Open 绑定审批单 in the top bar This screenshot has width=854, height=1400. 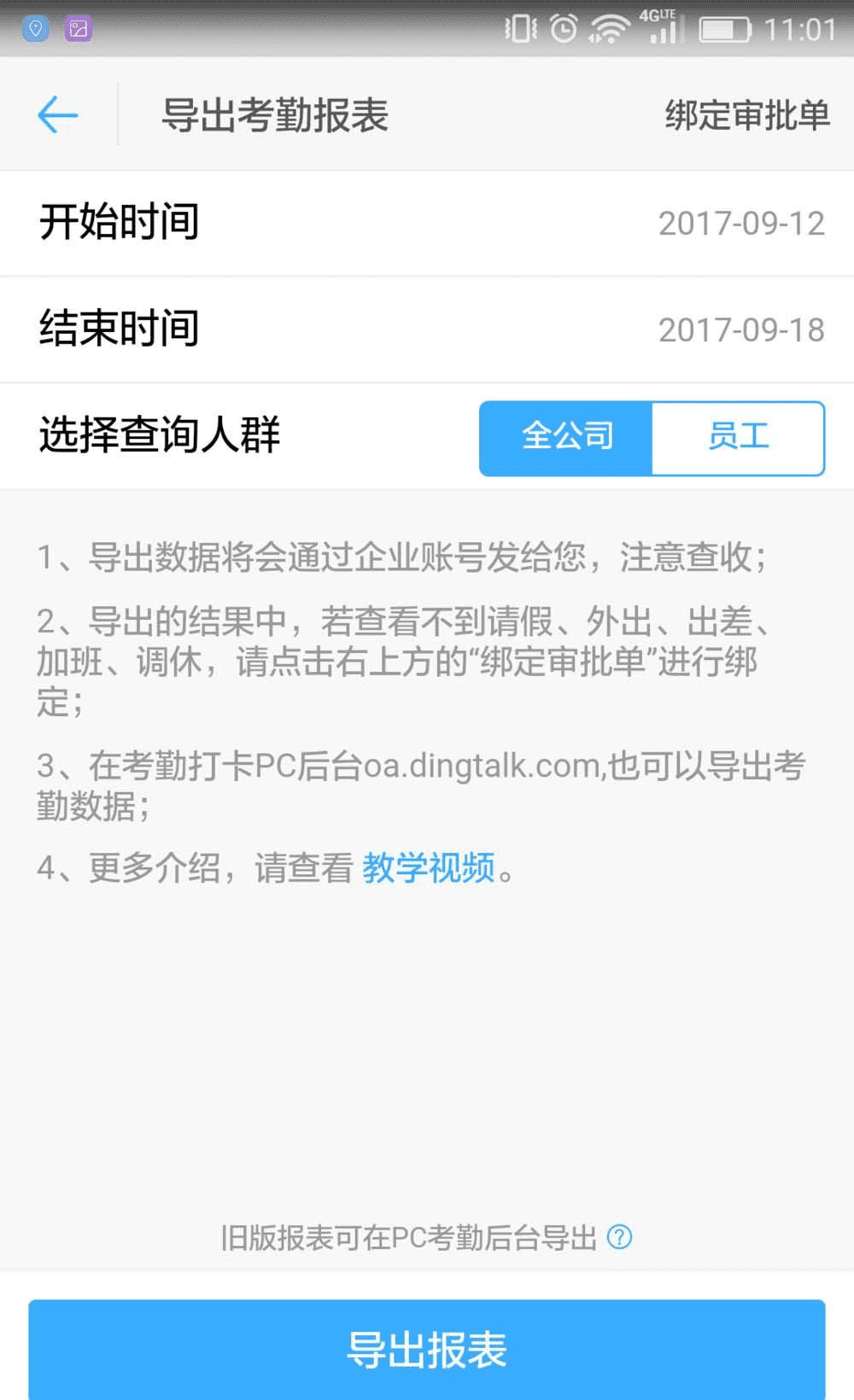tap(746, 115)
